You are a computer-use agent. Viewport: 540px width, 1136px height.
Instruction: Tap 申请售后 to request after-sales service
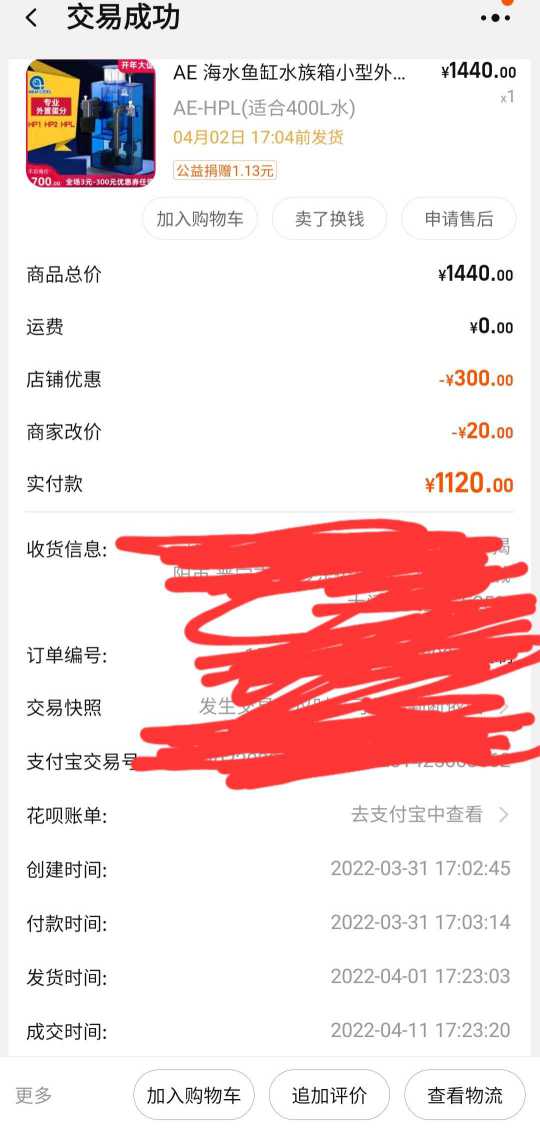tap(459, 219)
